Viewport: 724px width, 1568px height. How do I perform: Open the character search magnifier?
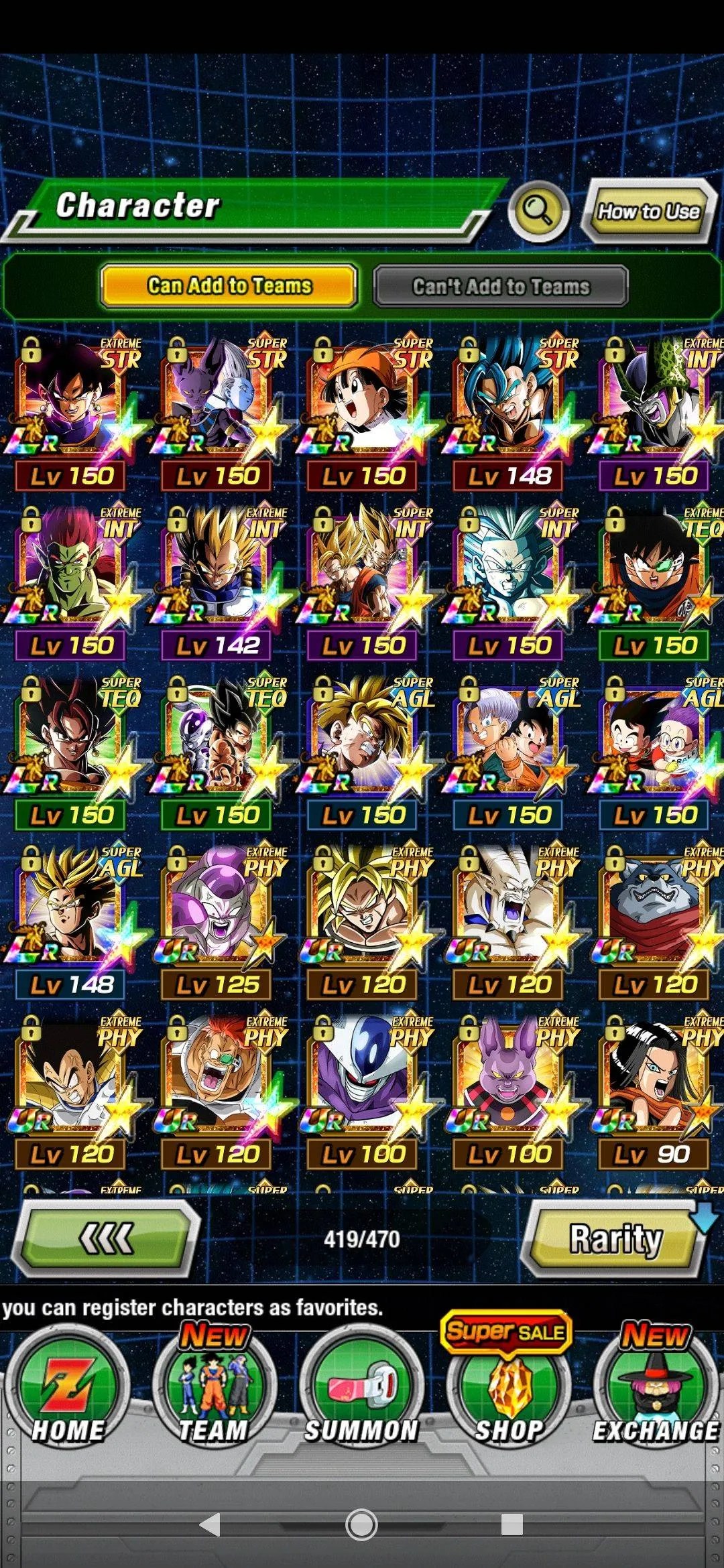538,212
